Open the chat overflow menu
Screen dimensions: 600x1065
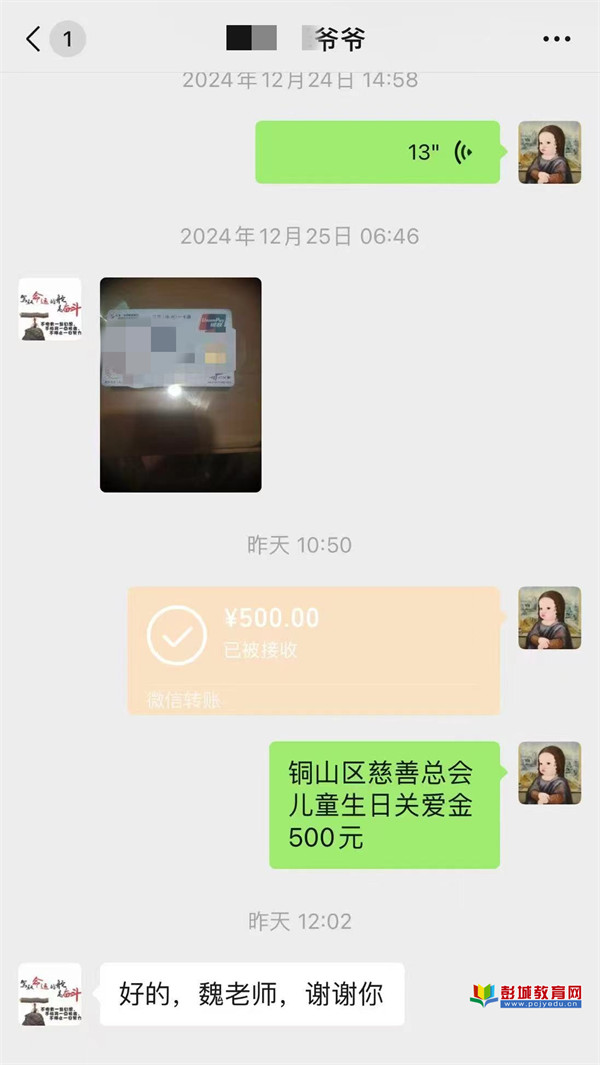pos(556,40)
